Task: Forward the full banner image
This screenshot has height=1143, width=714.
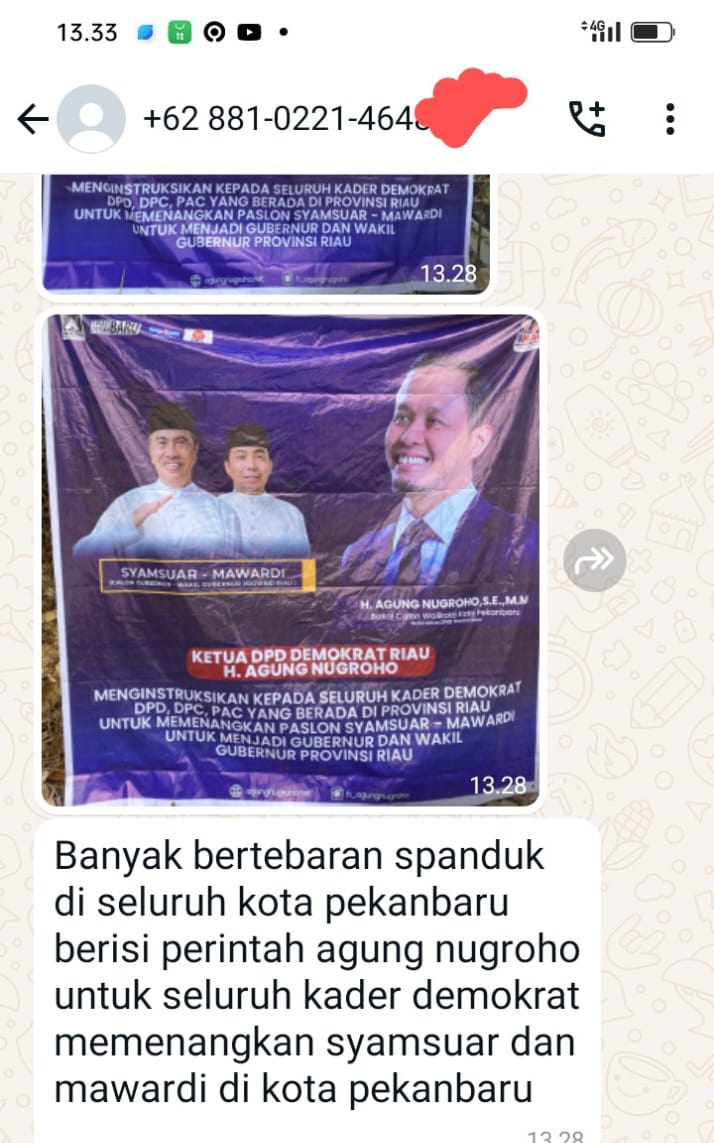Action: pos(594,560)
